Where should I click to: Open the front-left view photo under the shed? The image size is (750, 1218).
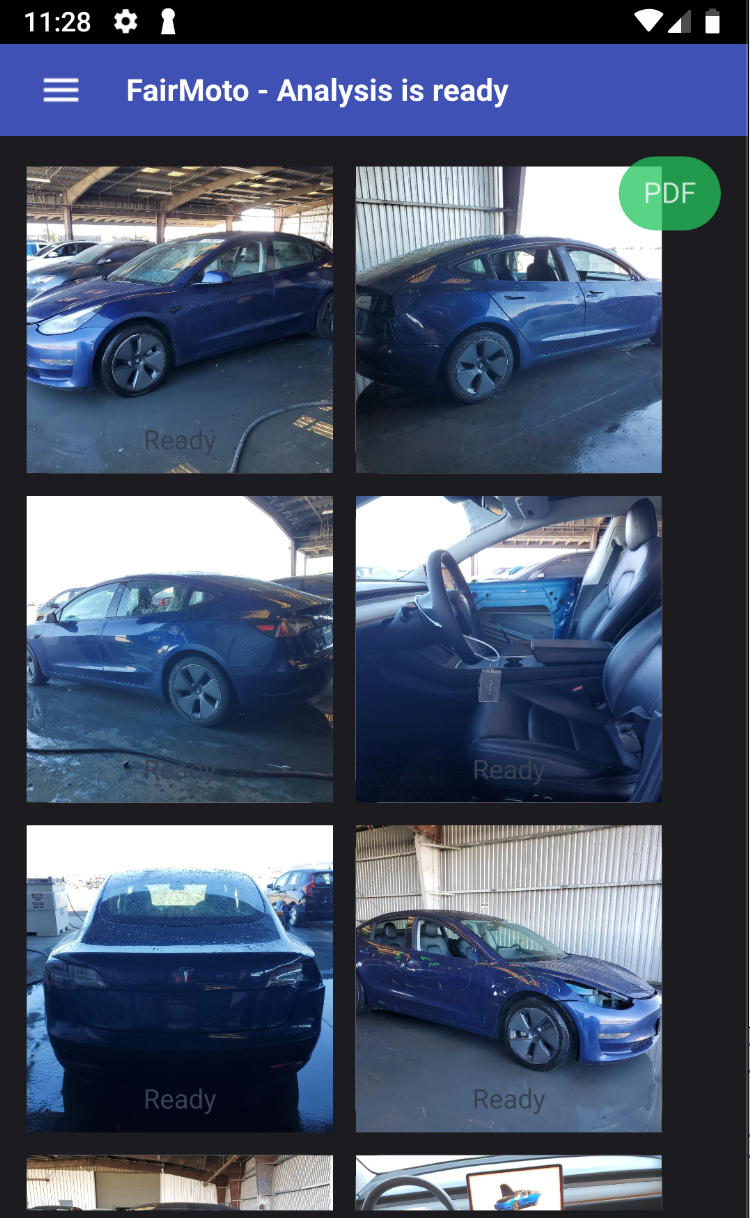coord(179,319)
